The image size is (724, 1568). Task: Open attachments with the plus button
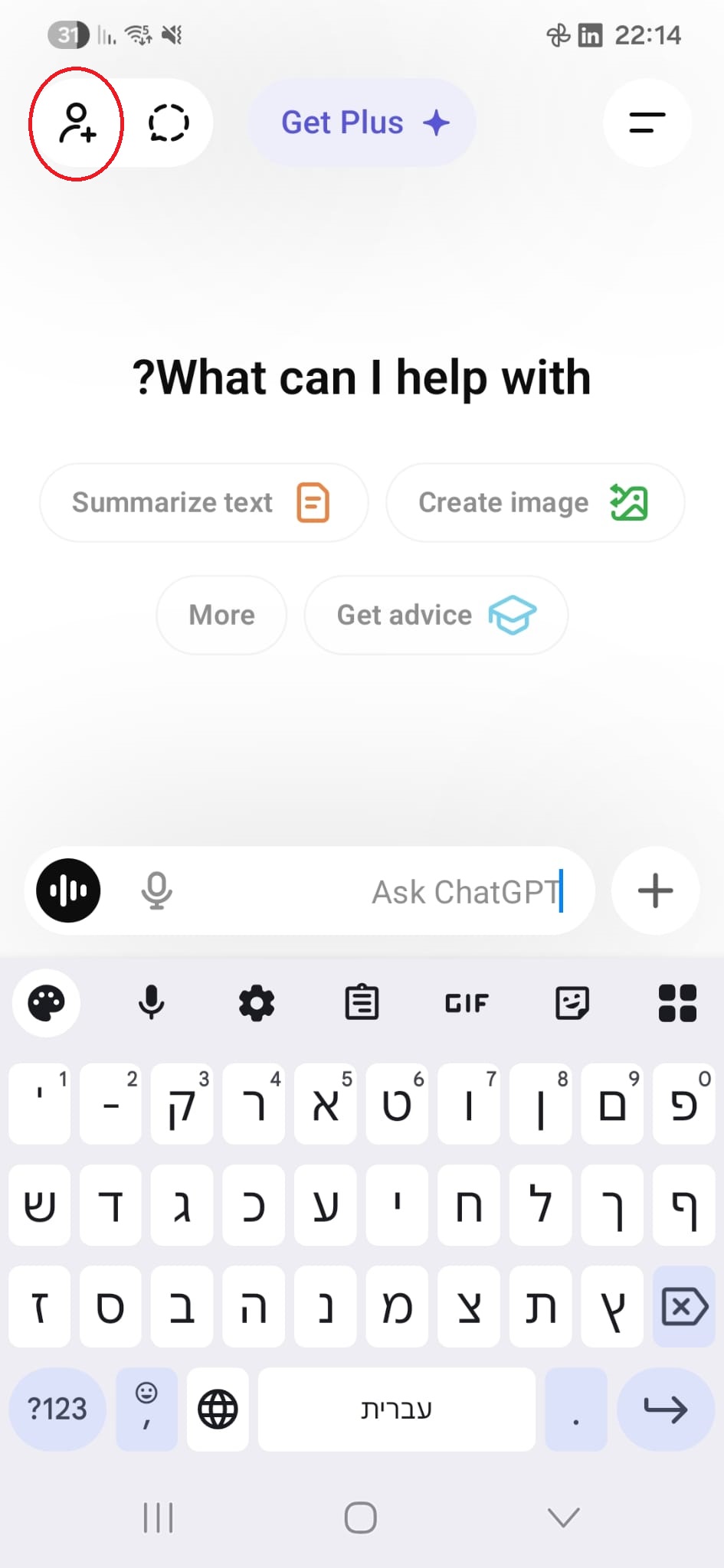[655, 890]
